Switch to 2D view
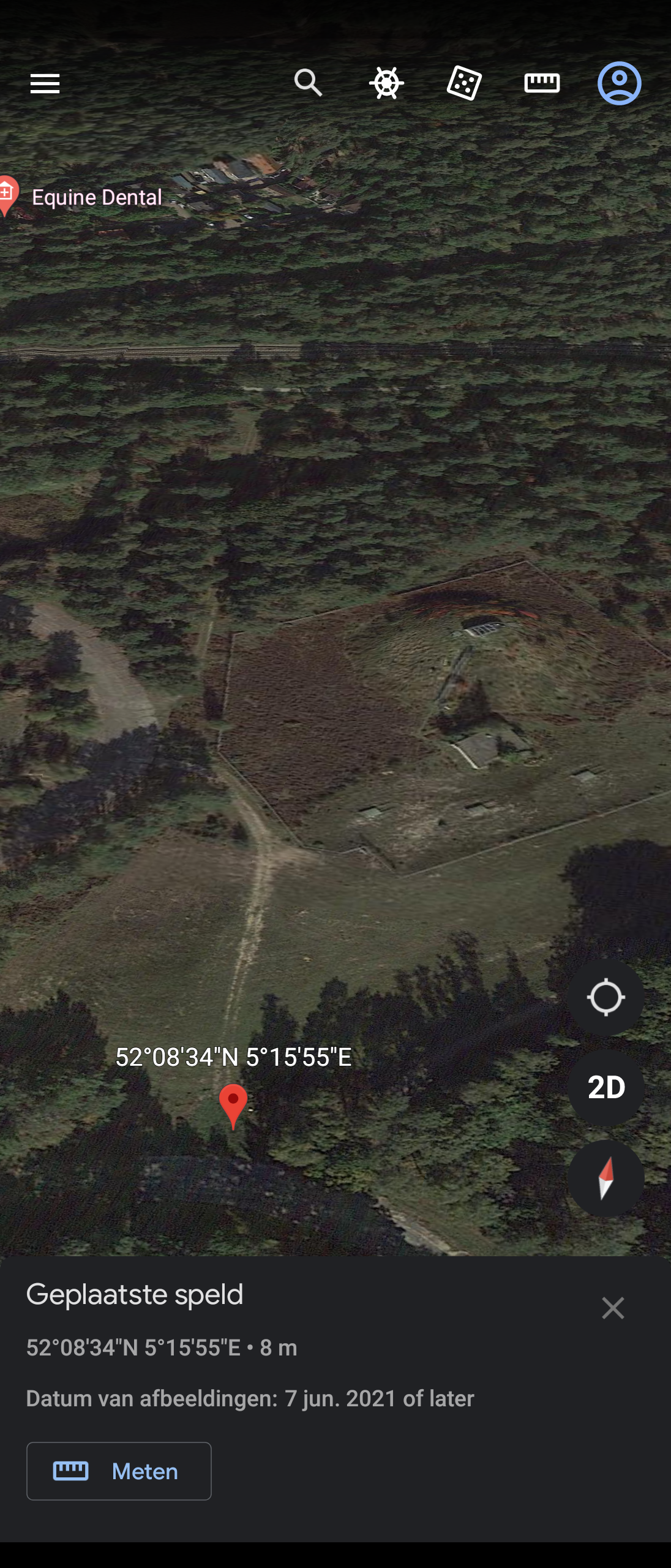 click(605, 1088)
